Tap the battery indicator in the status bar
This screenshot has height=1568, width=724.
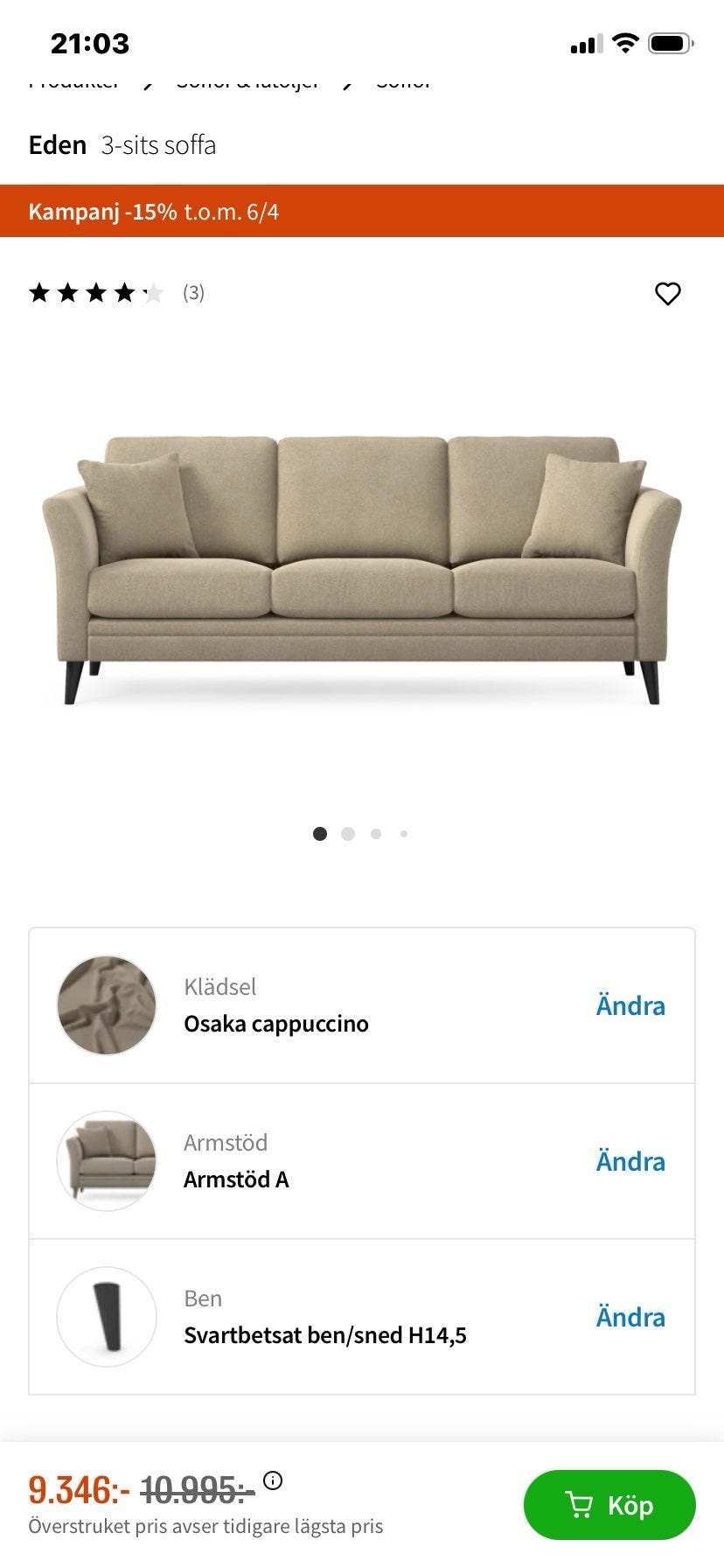(672, 43)
